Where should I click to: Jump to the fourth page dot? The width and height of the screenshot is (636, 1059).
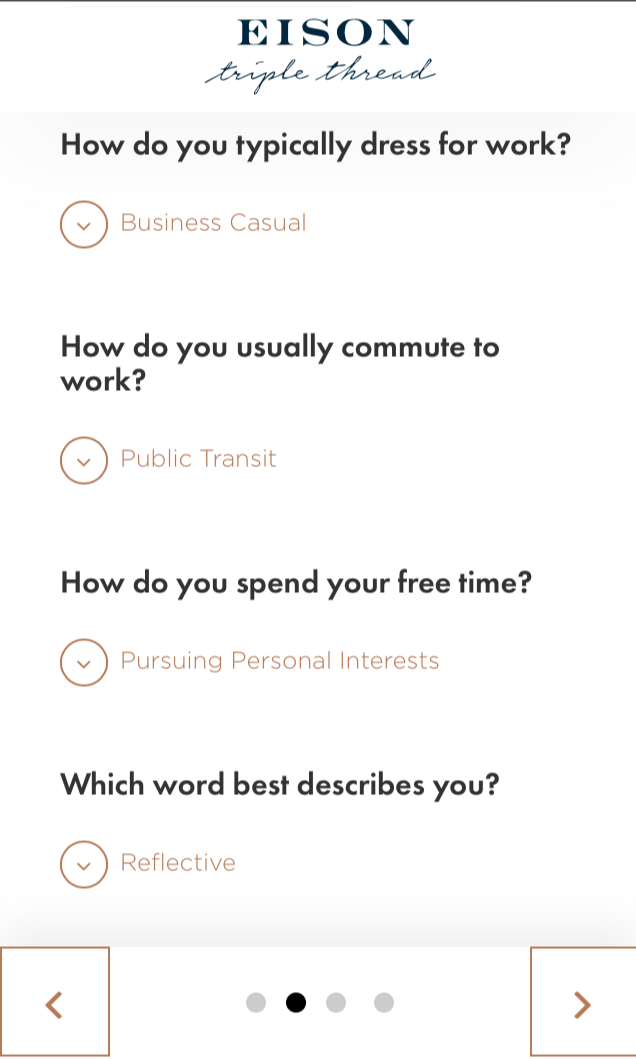384,1002
